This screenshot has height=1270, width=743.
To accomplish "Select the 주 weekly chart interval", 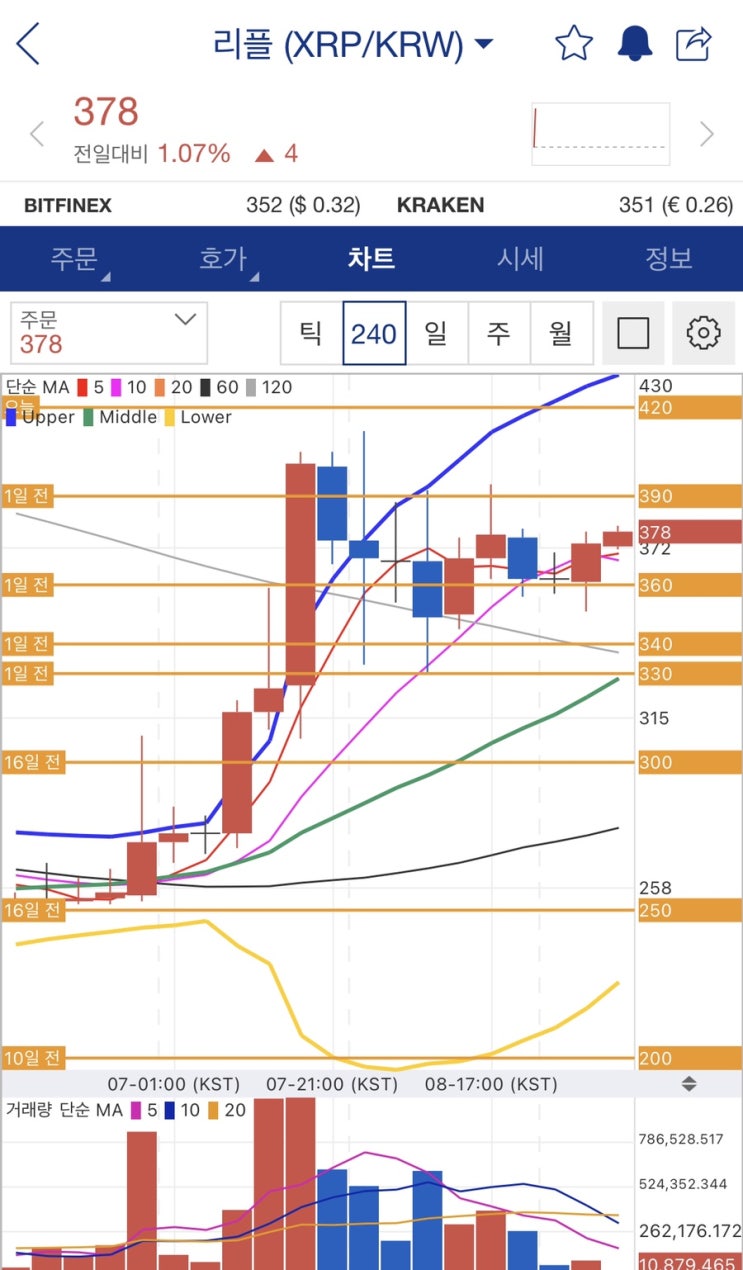I will pyautogui.click(x=498, y=333).
